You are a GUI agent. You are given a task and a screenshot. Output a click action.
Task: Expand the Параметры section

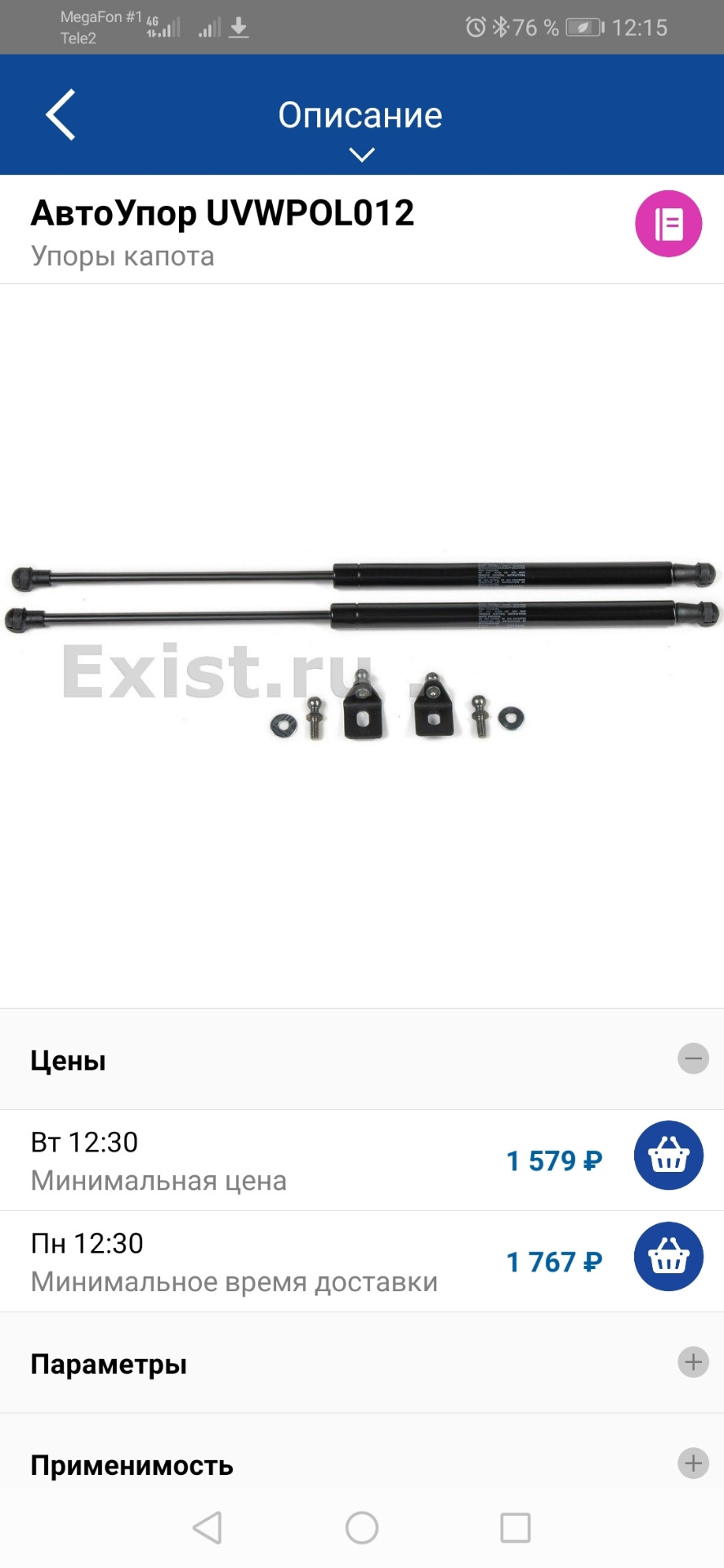coord(693,1362)
